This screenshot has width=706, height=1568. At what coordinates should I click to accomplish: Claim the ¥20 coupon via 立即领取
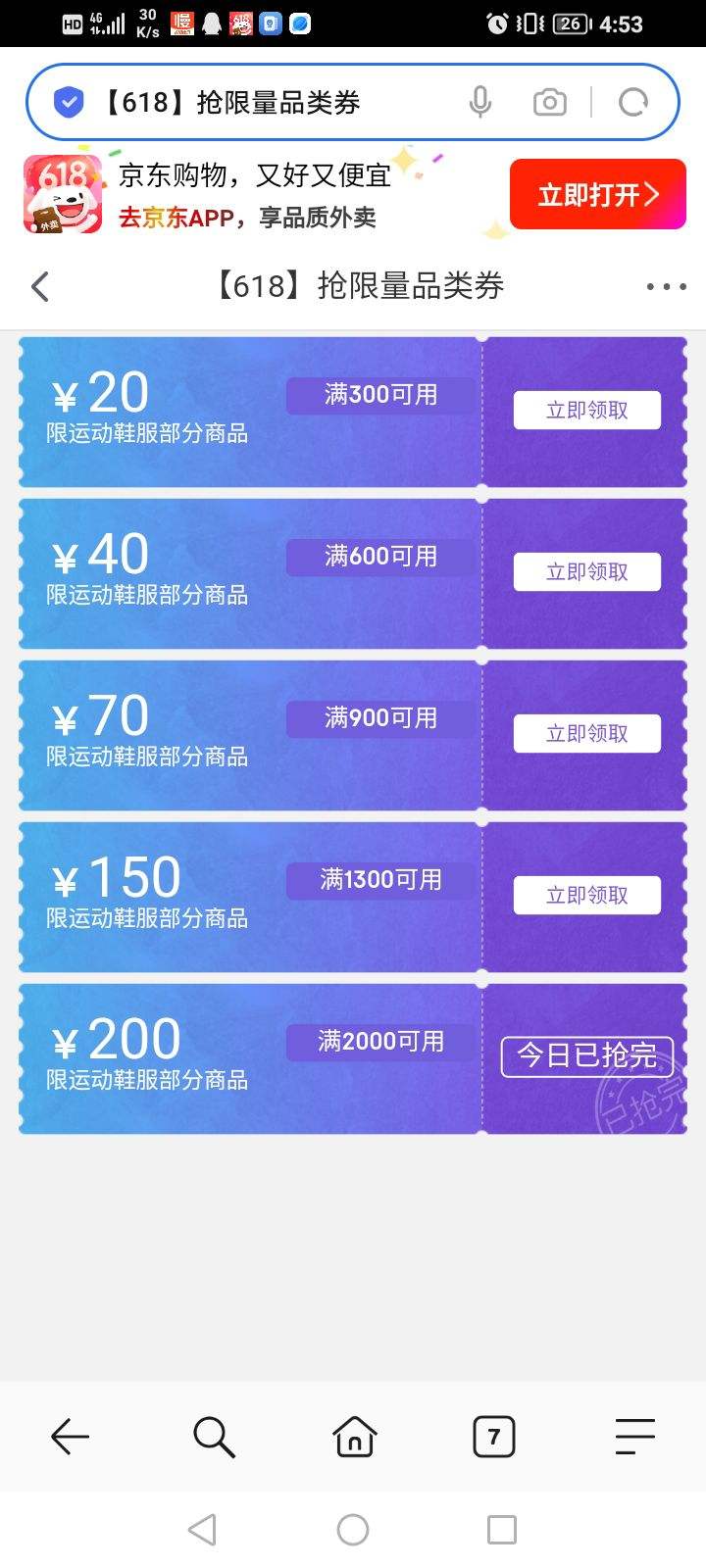coord(586,410)
